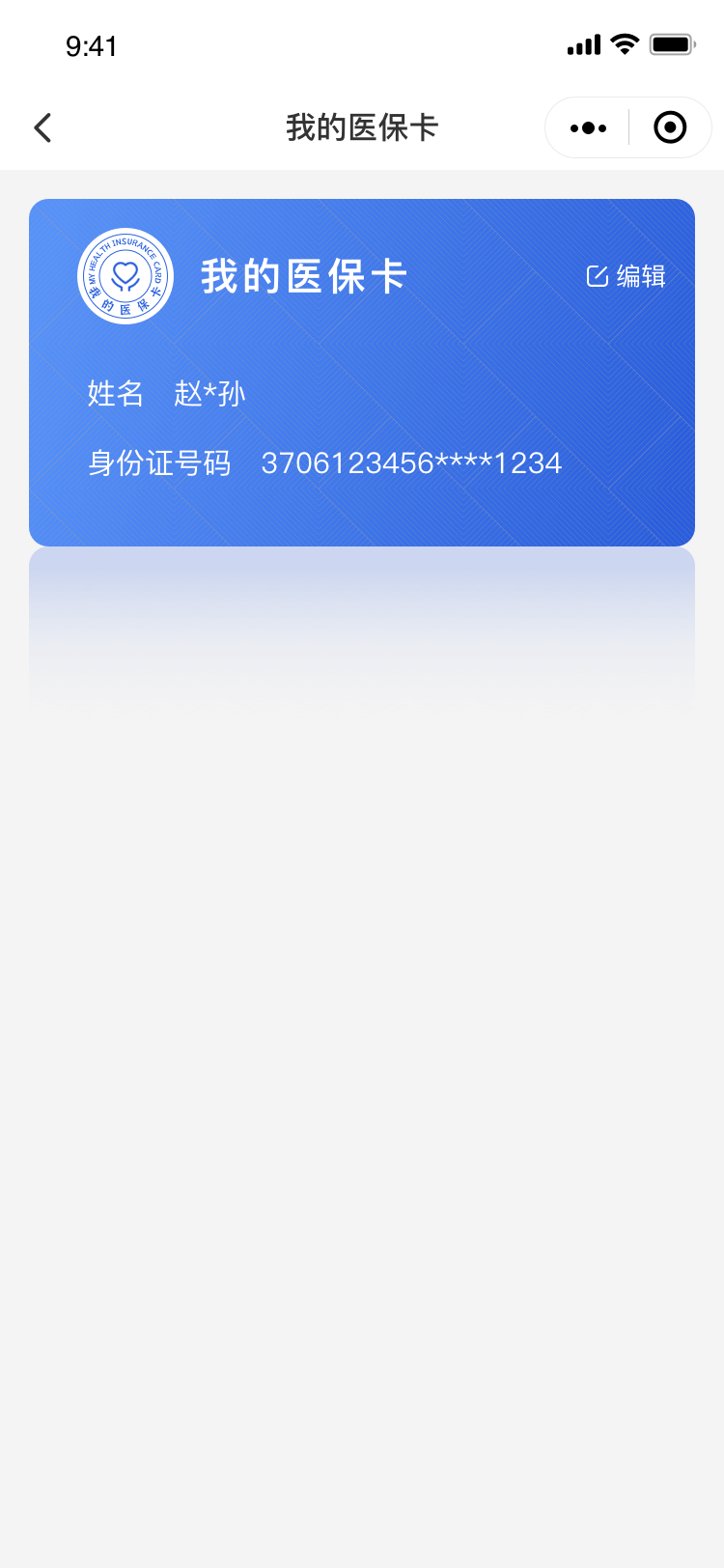Open the mini program more-options menu
The image size is (724, 1568).
coord(588,127)
